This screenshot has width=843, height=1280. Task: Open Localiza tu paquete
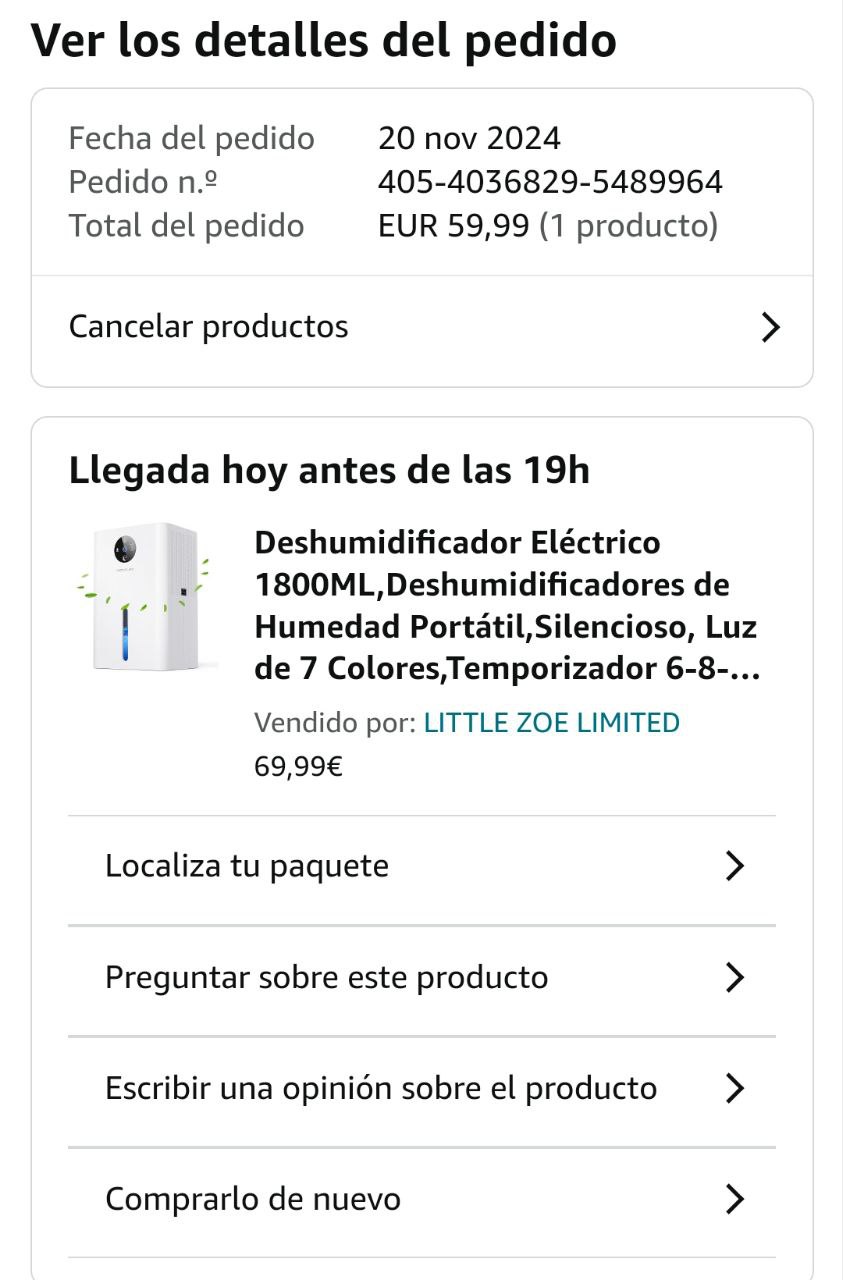(x=420, y=866)
